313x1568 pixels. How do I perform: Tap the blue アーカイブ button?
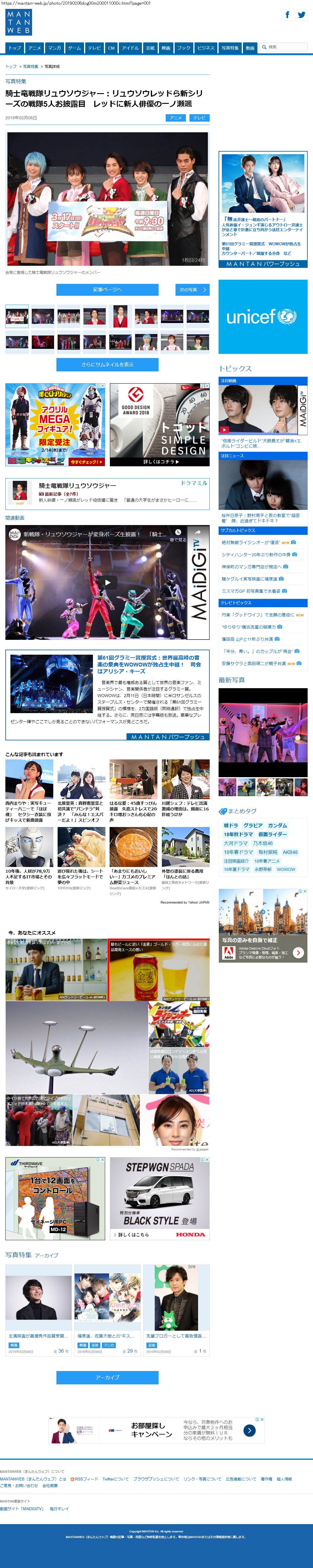[107, 1378]
